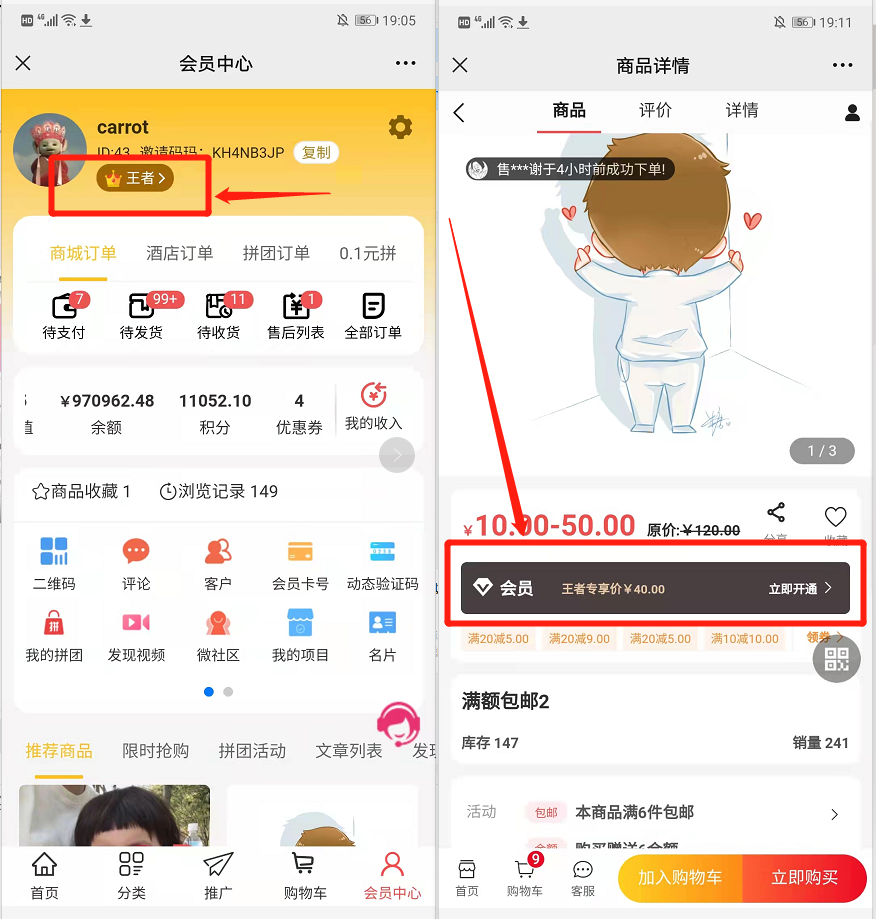Tap 立即购买 to buy now
876x919 pixels.
click(x=804, y=877)
